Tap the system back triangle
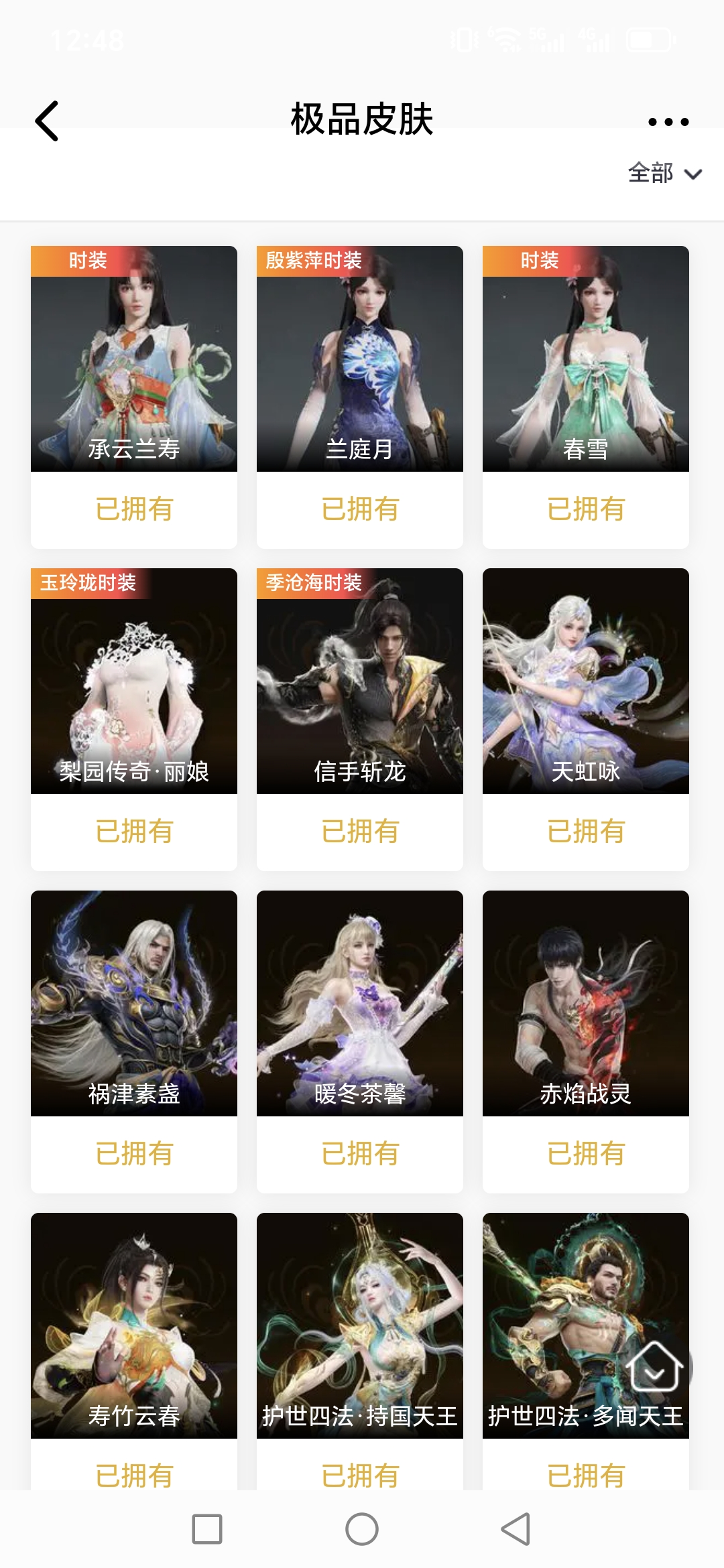724x1568 pixels. coord(516,1529)
